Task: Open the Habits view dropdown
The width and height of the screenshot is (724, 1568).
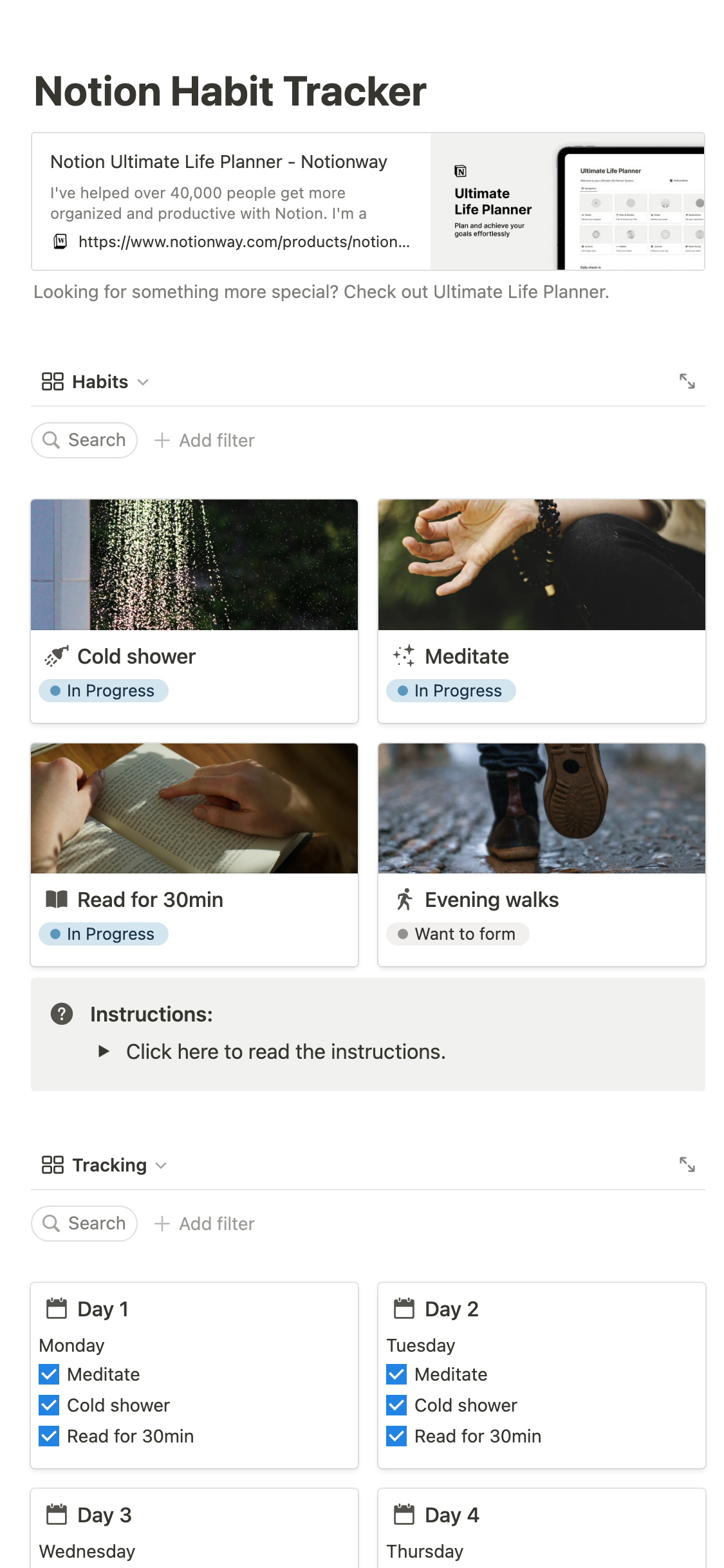Action: (95, 382)
